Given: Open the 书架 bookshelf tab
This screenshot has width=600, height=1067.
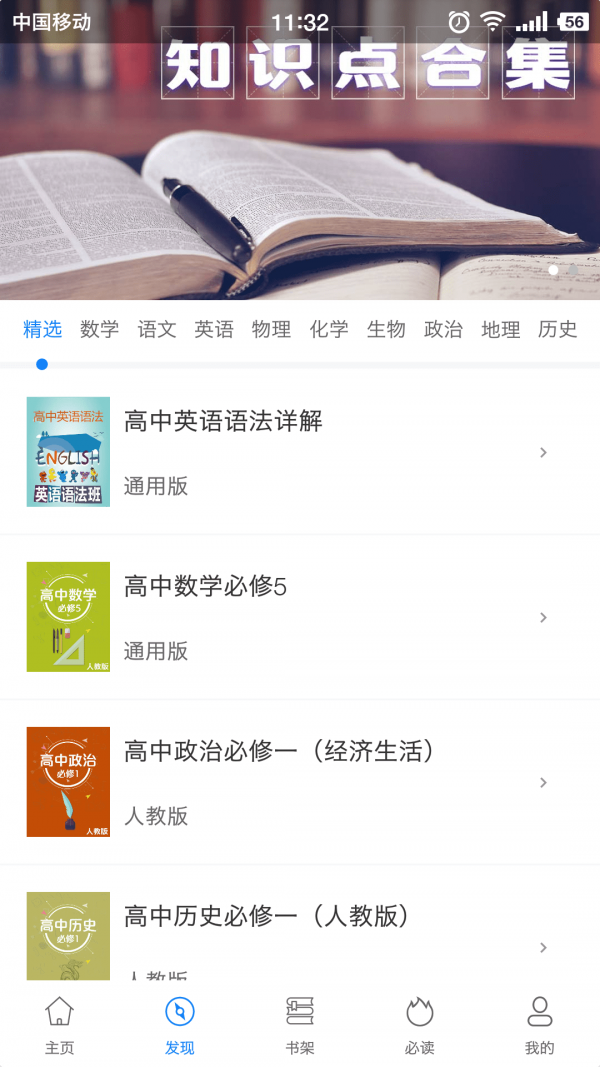Looking at the screenshot, I should 300,1025.
